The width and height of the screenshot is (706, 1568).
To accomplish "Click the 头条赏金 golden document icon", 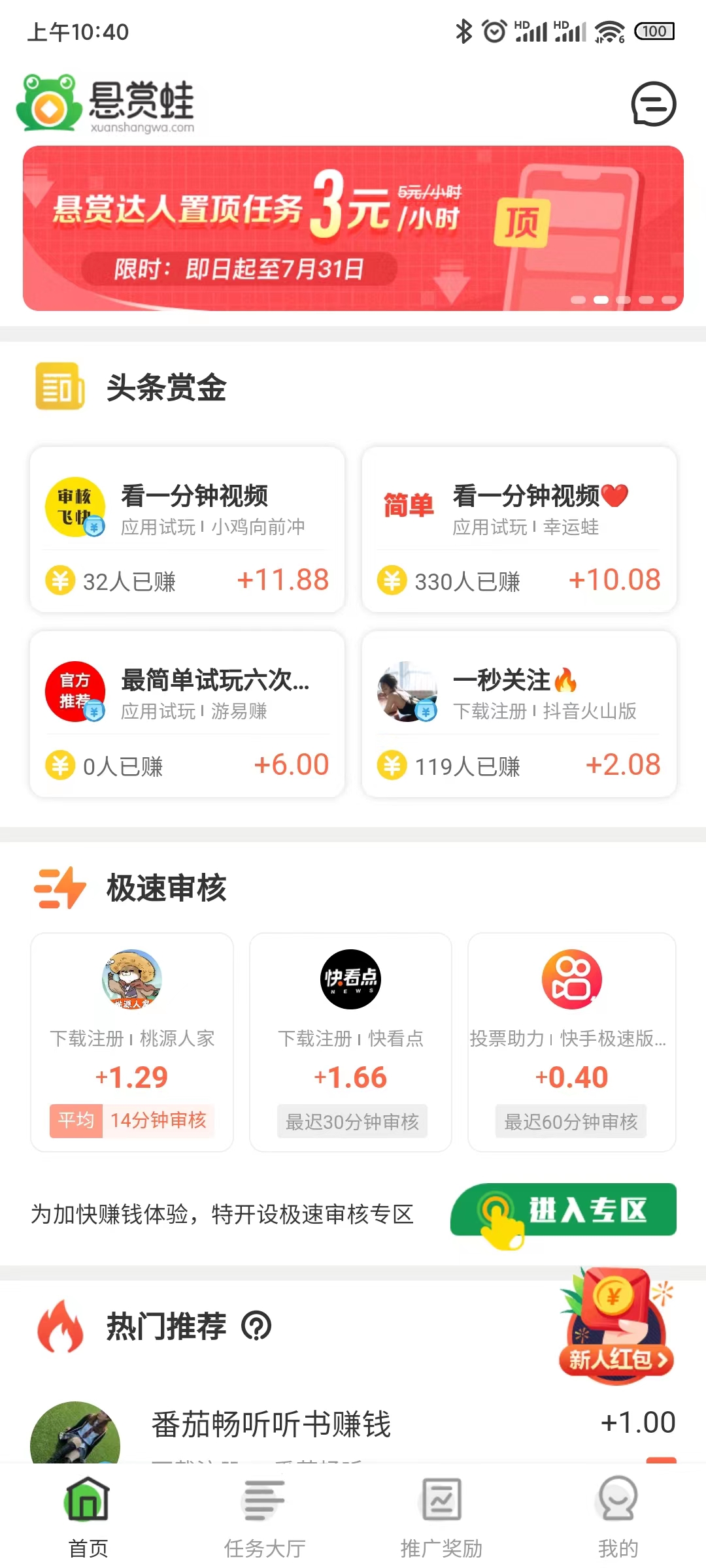I will 61,387.
